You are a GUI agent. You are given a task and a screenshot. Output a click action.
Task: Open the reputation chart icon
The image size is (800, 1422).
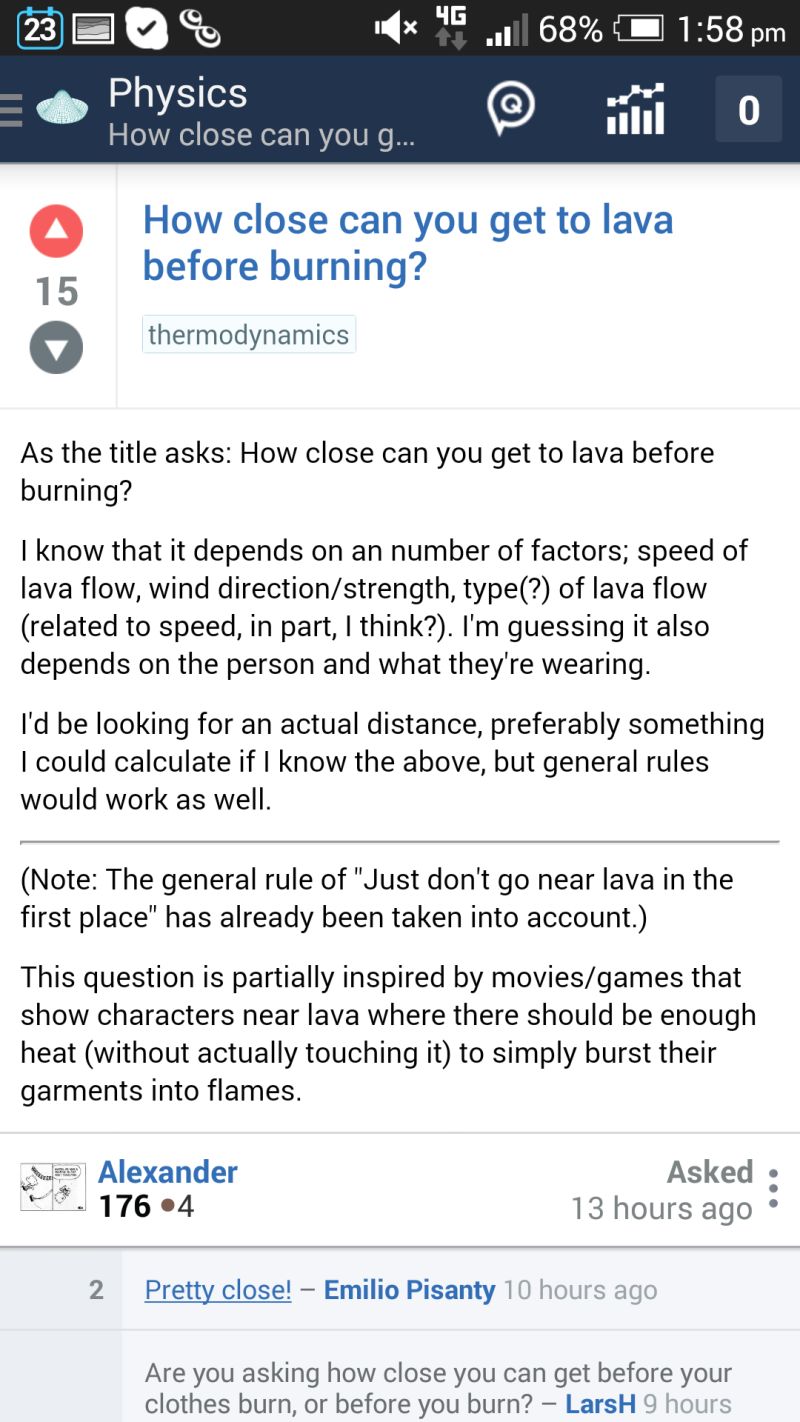[636, 109]
